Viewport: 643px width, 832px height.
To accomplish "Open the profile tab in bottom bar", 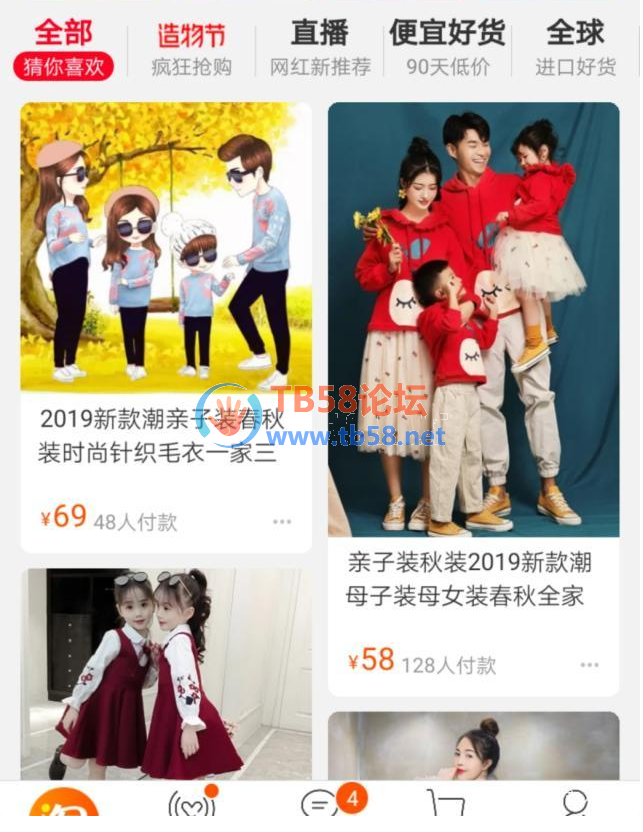I will 575,806.
